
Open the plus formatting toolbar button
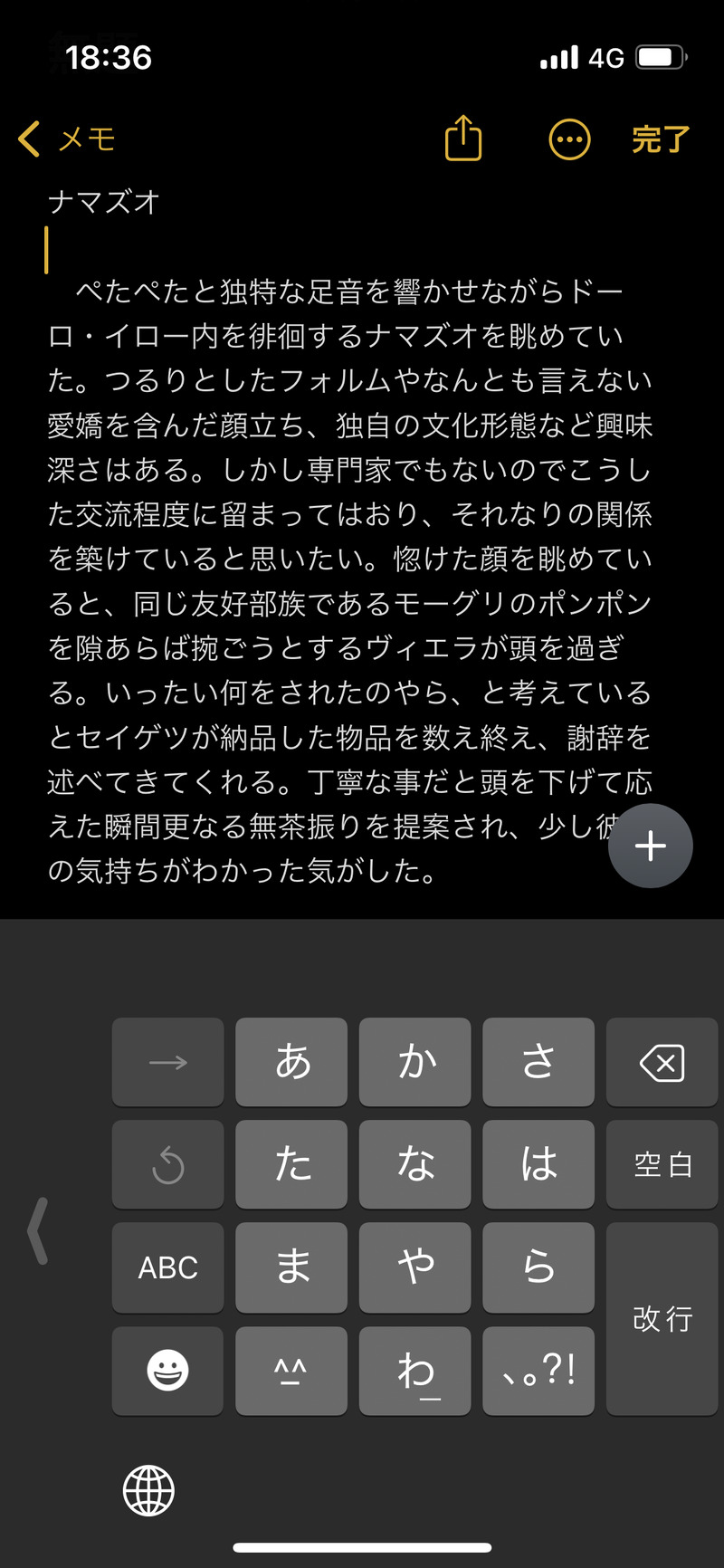tap(650, 846)
